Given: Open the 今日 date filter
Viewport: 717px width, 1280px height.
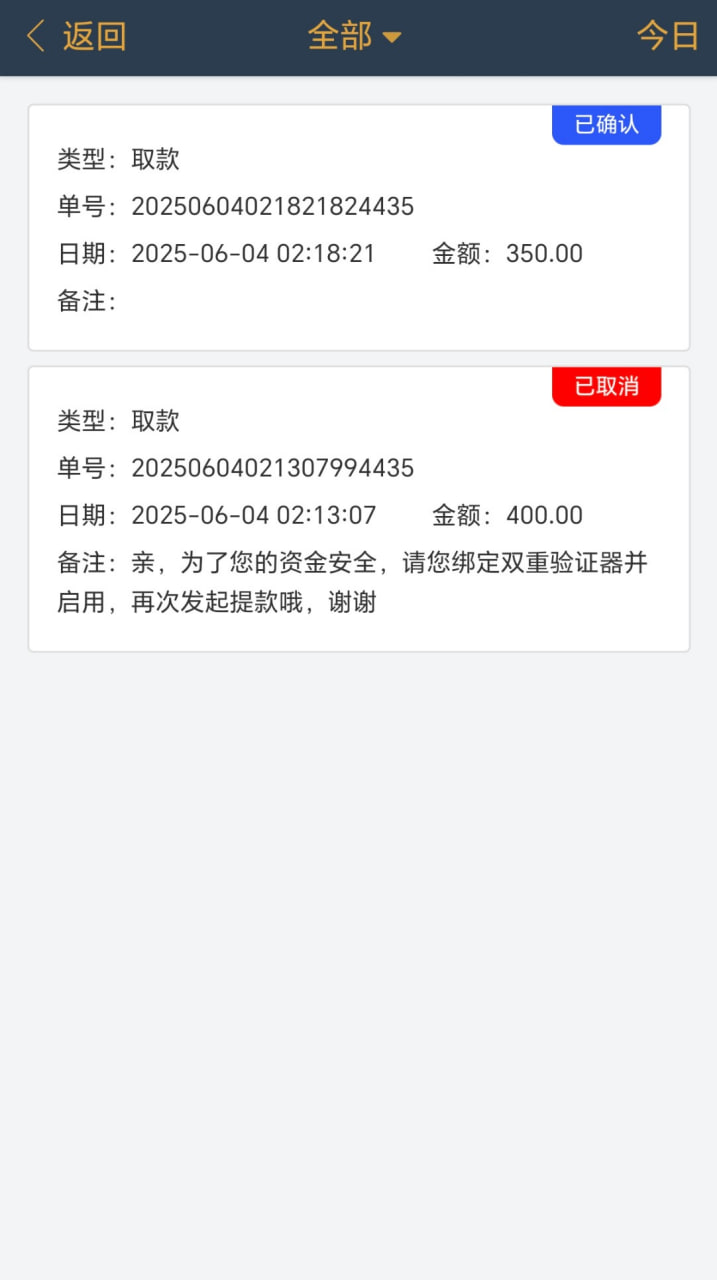Looking at the screenshot, I should [667, 37].
